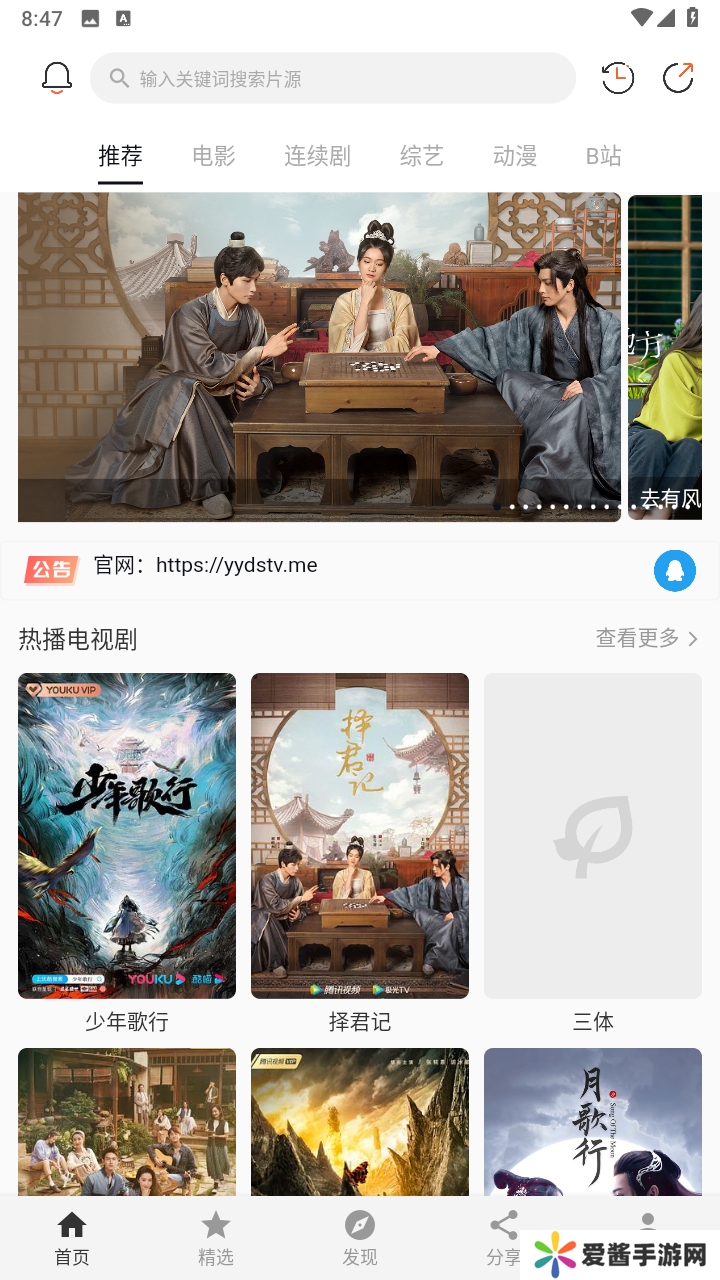Select the 综艺 tab
The width and height of the screenshot is (720, 1280).
click(421, 156)
